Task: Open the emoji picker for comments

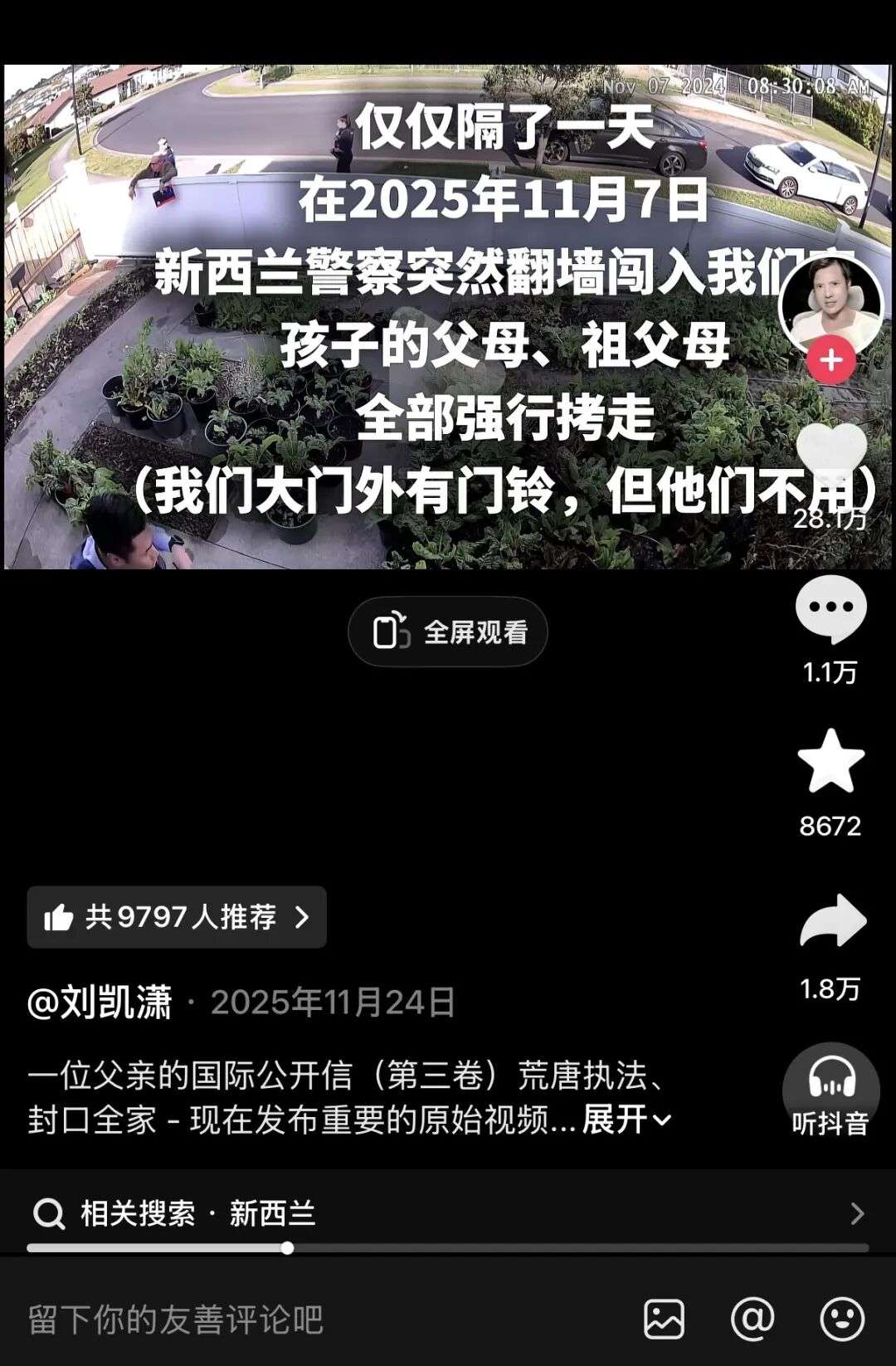Action: [842, 1320]
